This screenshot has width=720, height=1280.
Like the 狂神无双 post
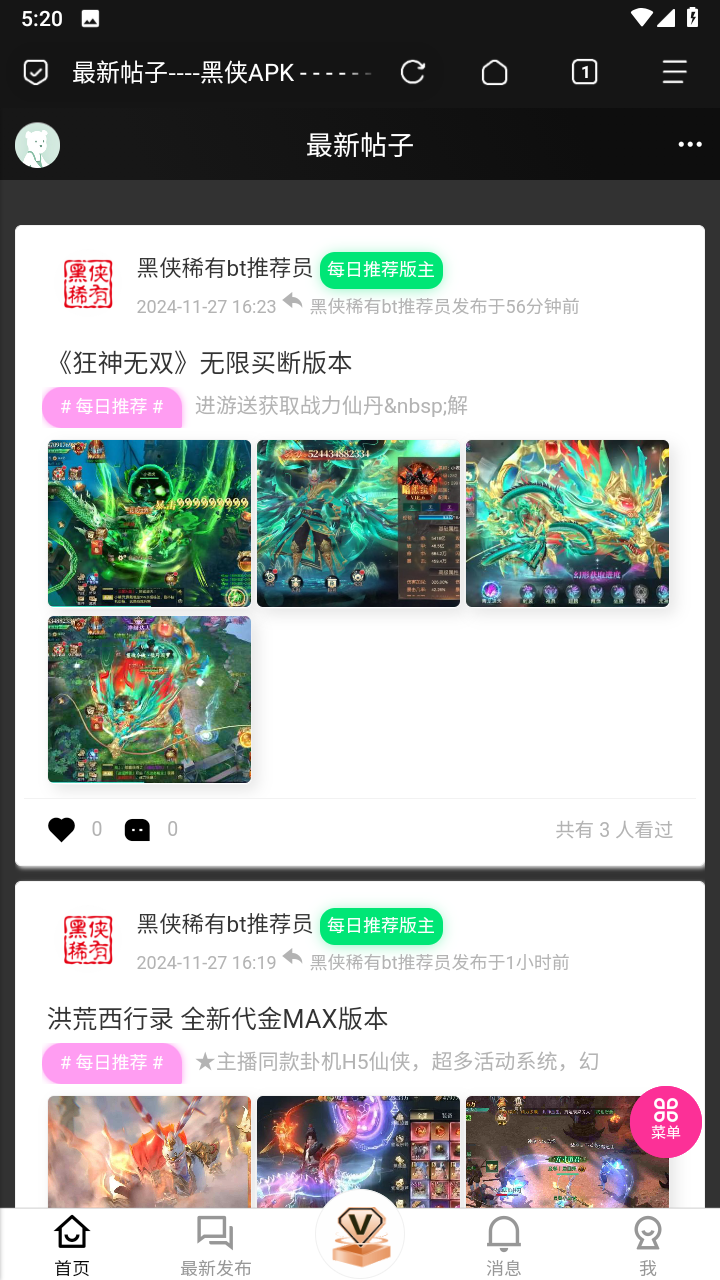click(62, 829)
